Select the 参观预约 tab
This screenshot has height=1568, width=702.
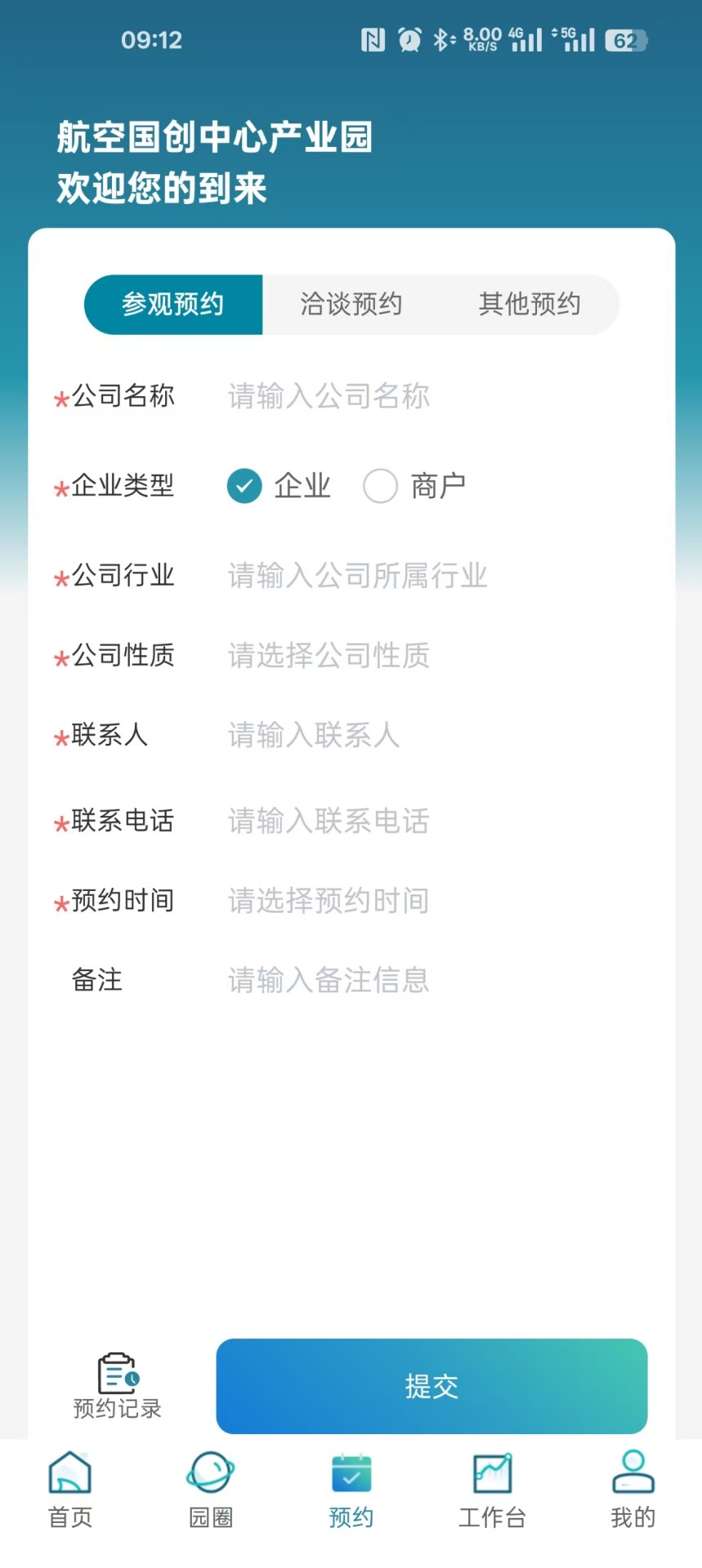[173, 305]
